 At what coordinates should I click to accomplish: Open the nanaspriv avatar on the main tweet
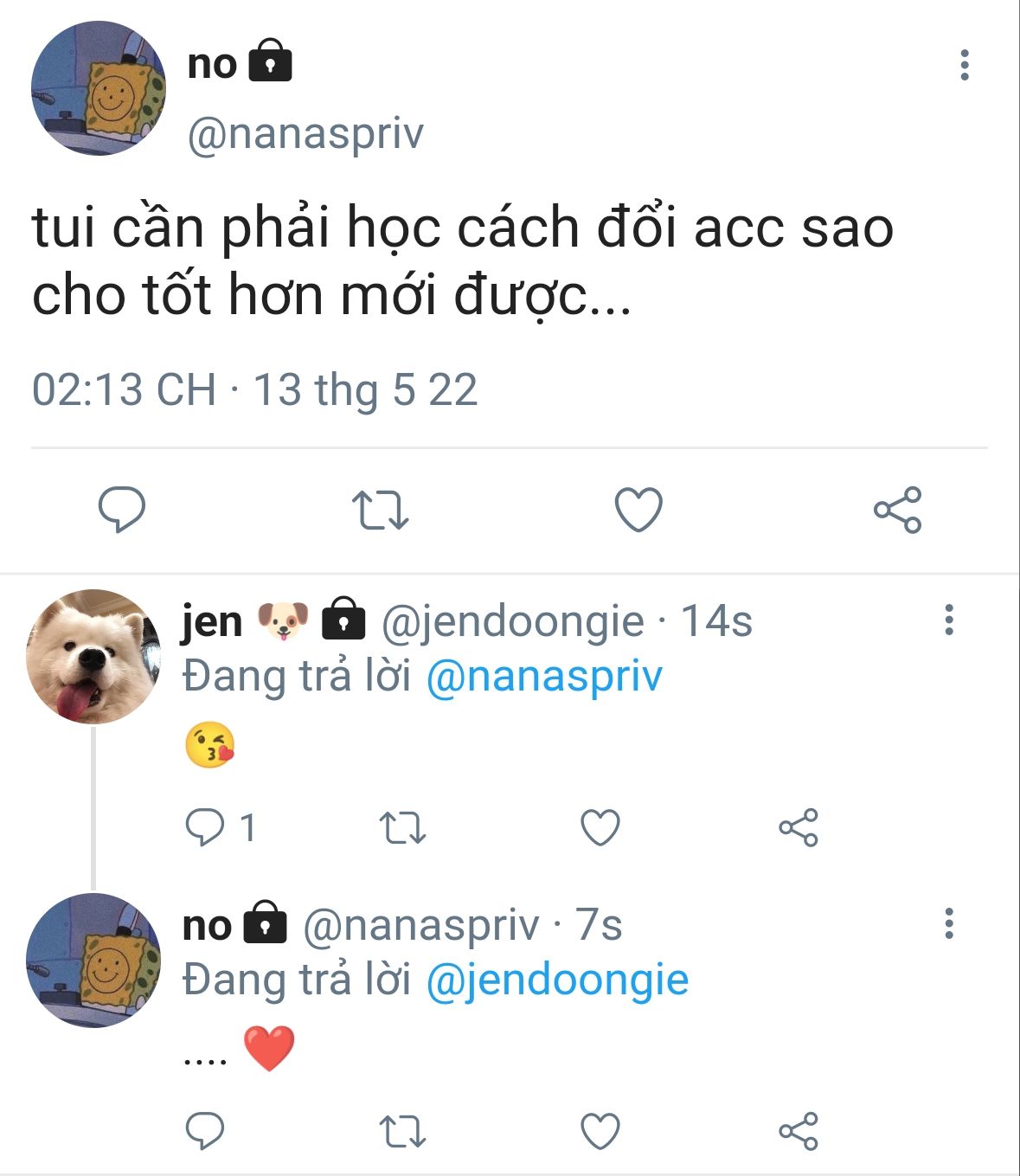(x=98, y=88)
